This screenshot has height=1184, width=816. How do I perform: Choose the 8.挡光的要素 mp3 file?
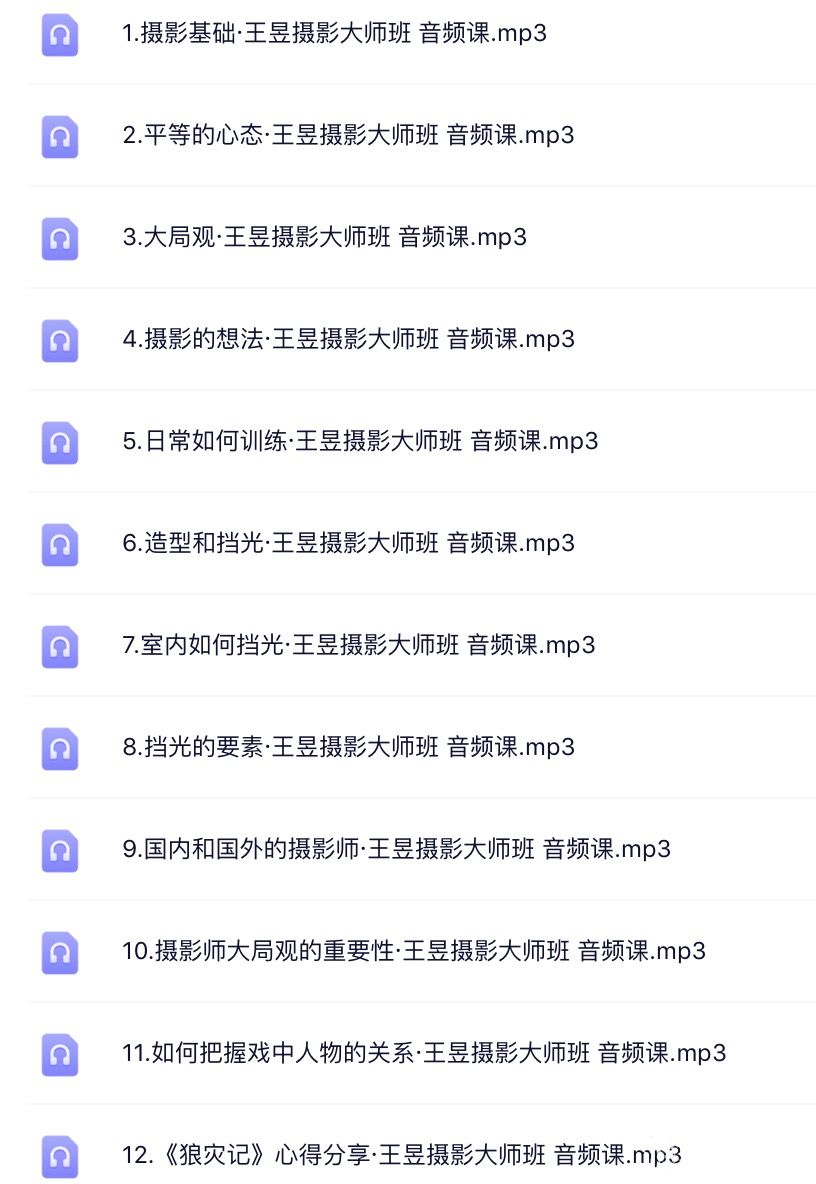click(348, 747)
